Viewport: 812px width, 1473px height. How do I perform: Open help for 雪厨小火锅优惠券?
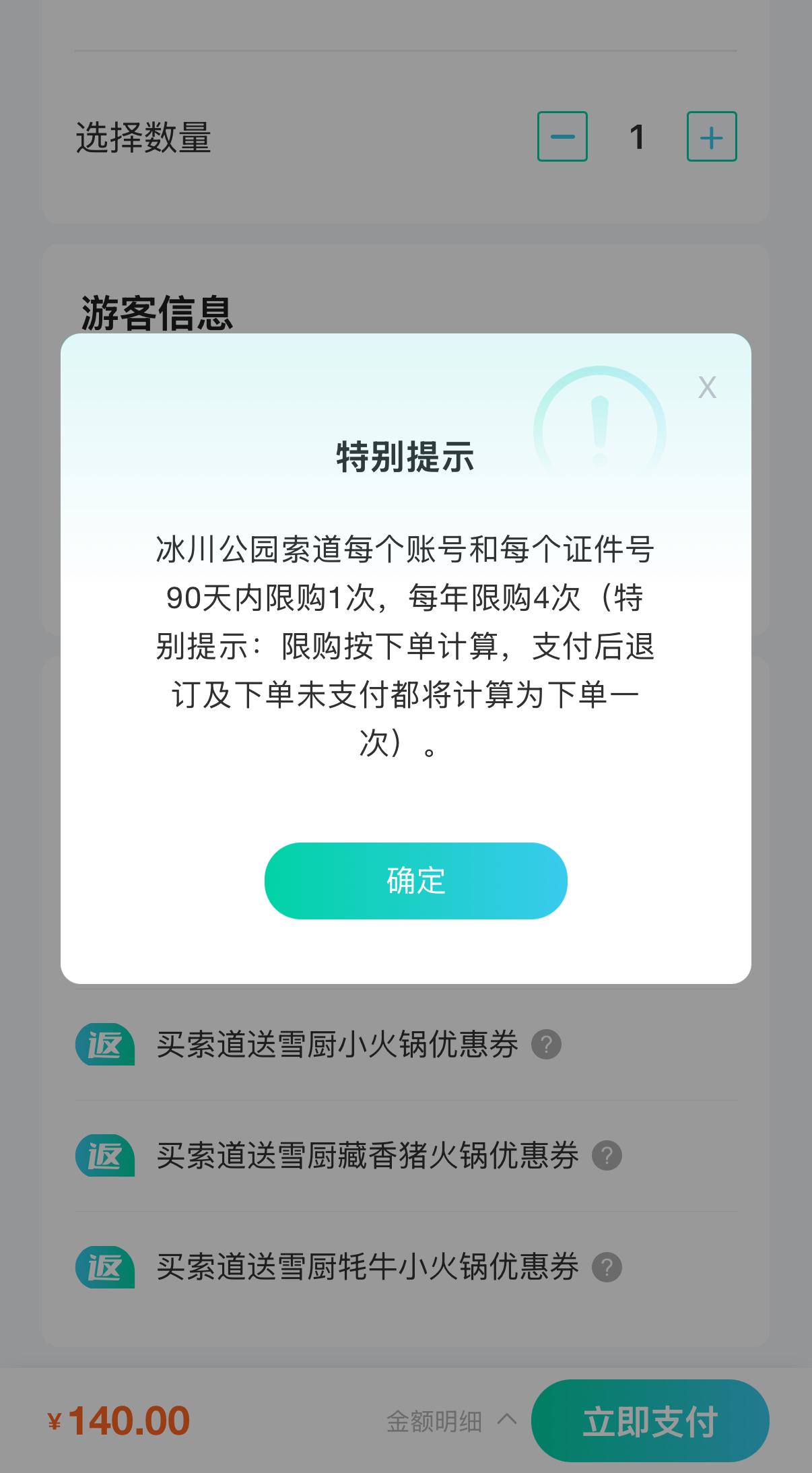pos(546,1045)
